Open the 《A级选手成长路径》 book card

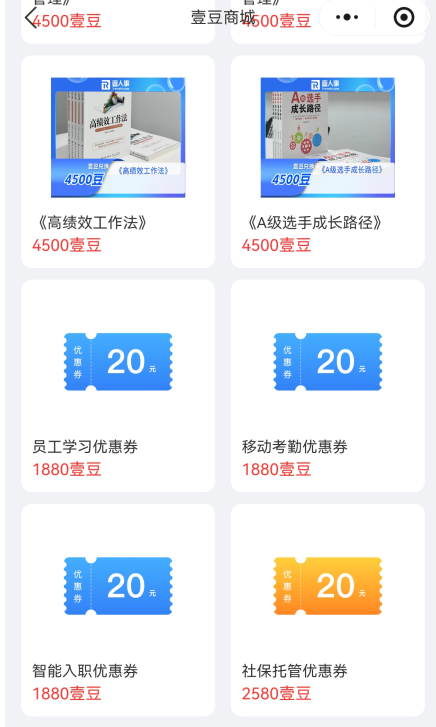327,162
